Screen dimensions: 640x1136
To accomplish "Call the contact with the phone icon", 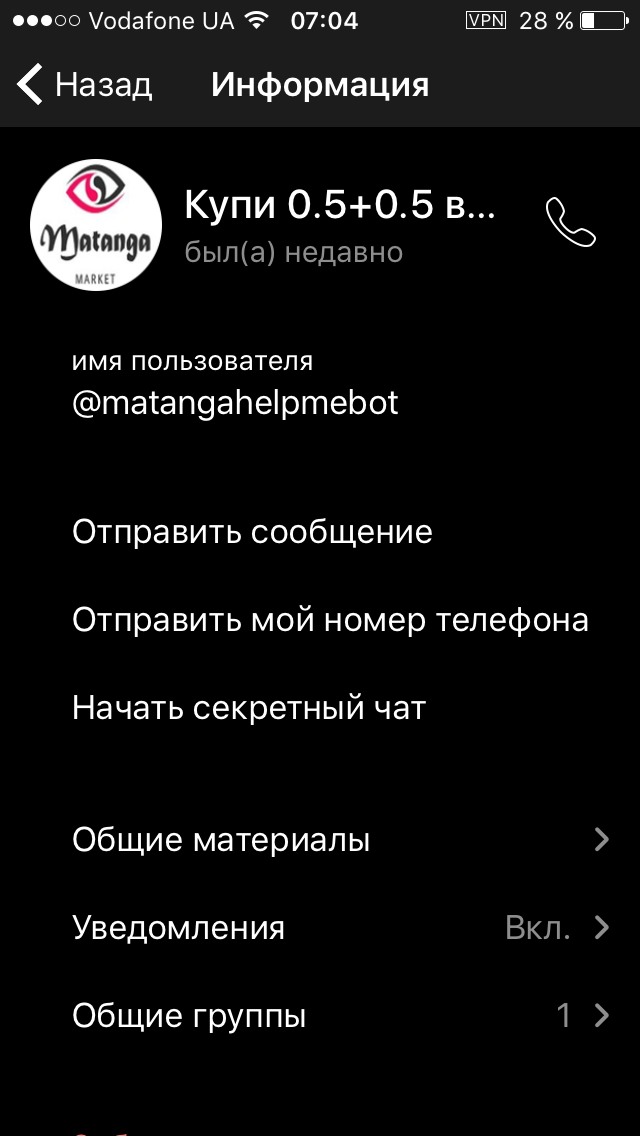I will 570,223.
